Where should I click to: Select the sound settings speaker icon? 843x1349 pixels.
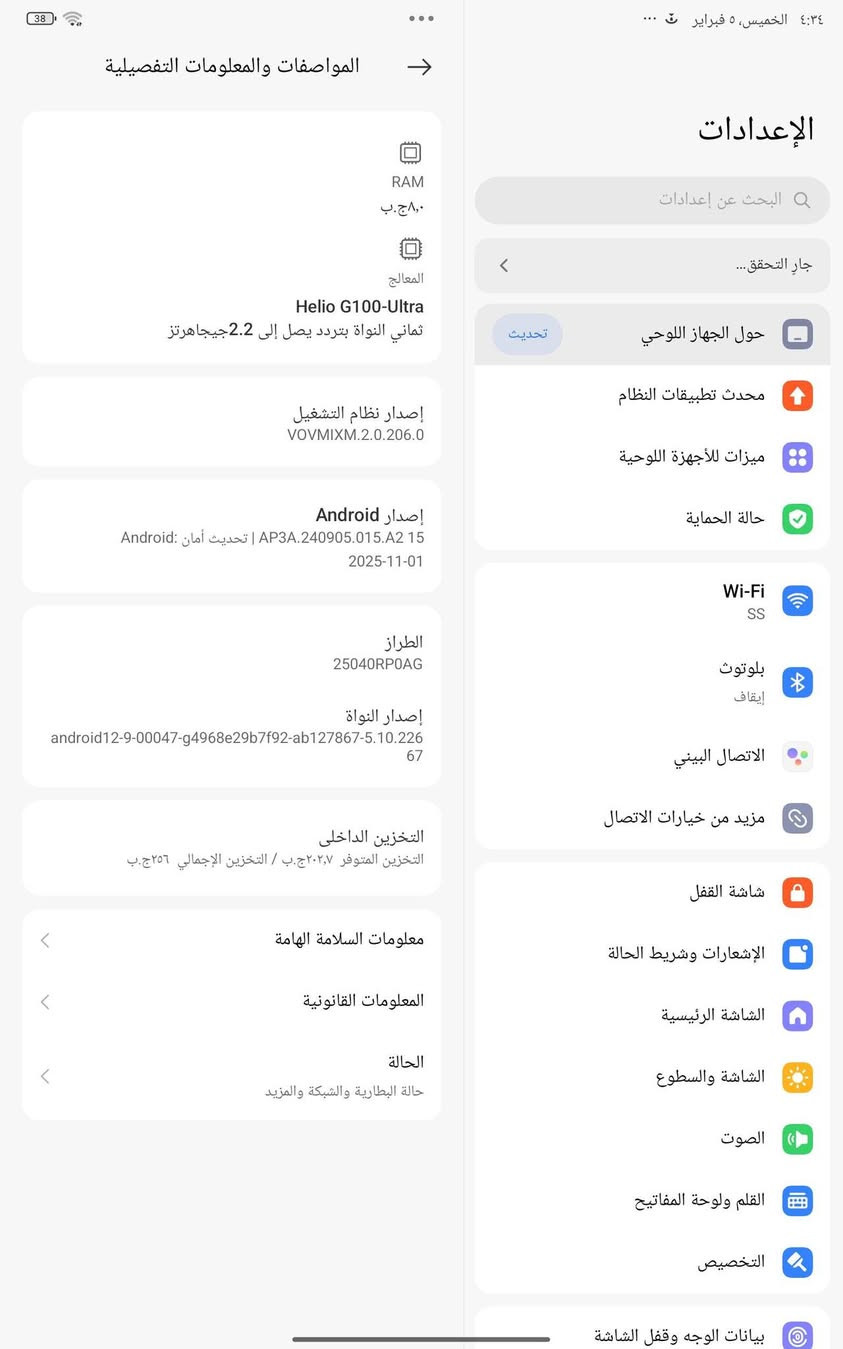point(797,1139)
